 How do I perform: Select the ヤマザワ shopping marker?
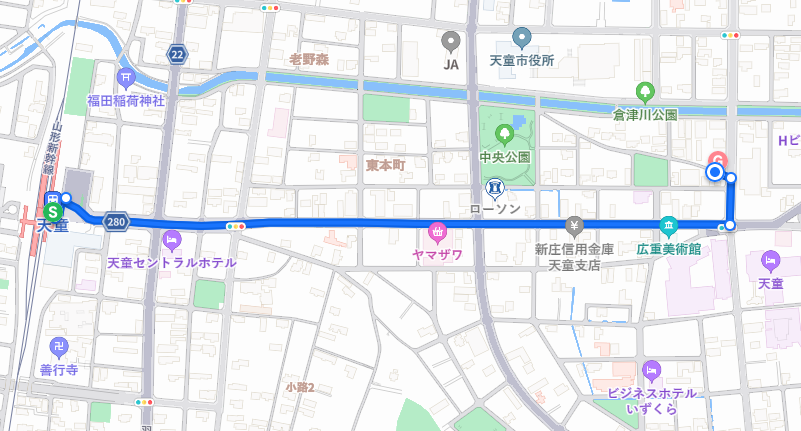click(x=437, y=232)
